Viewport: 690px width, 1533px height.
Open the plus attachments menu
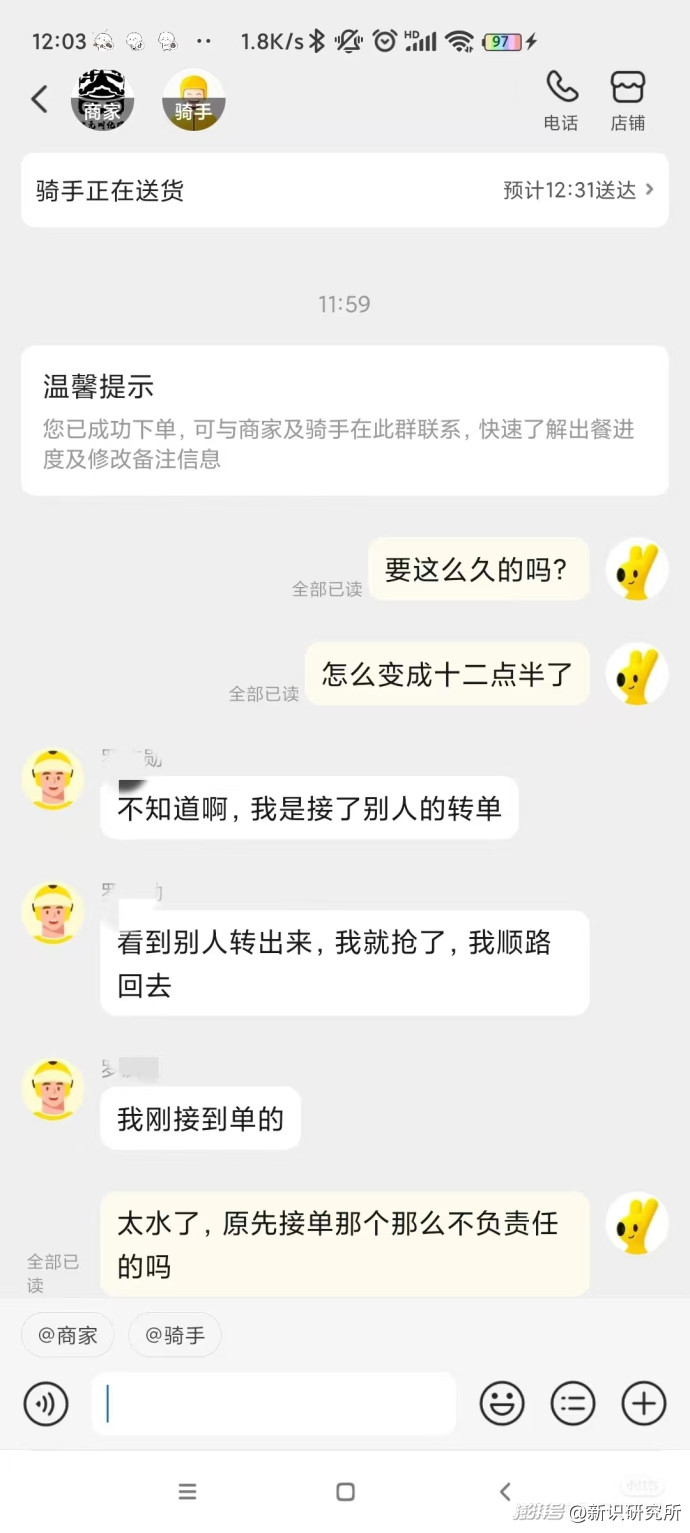pyautogui.click(x=644, y=1404)
